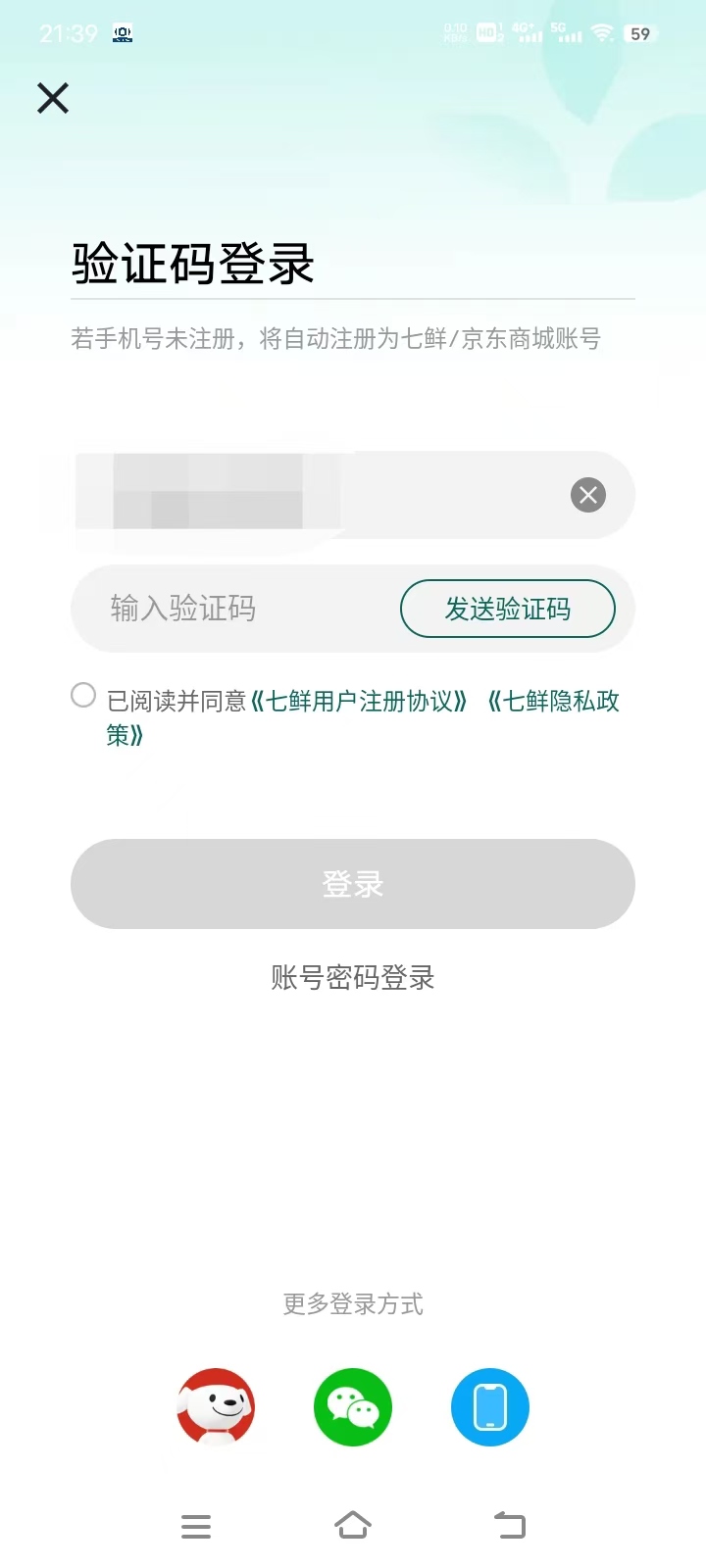
Task: Choose the blue phone login option
Action: 490,1407
